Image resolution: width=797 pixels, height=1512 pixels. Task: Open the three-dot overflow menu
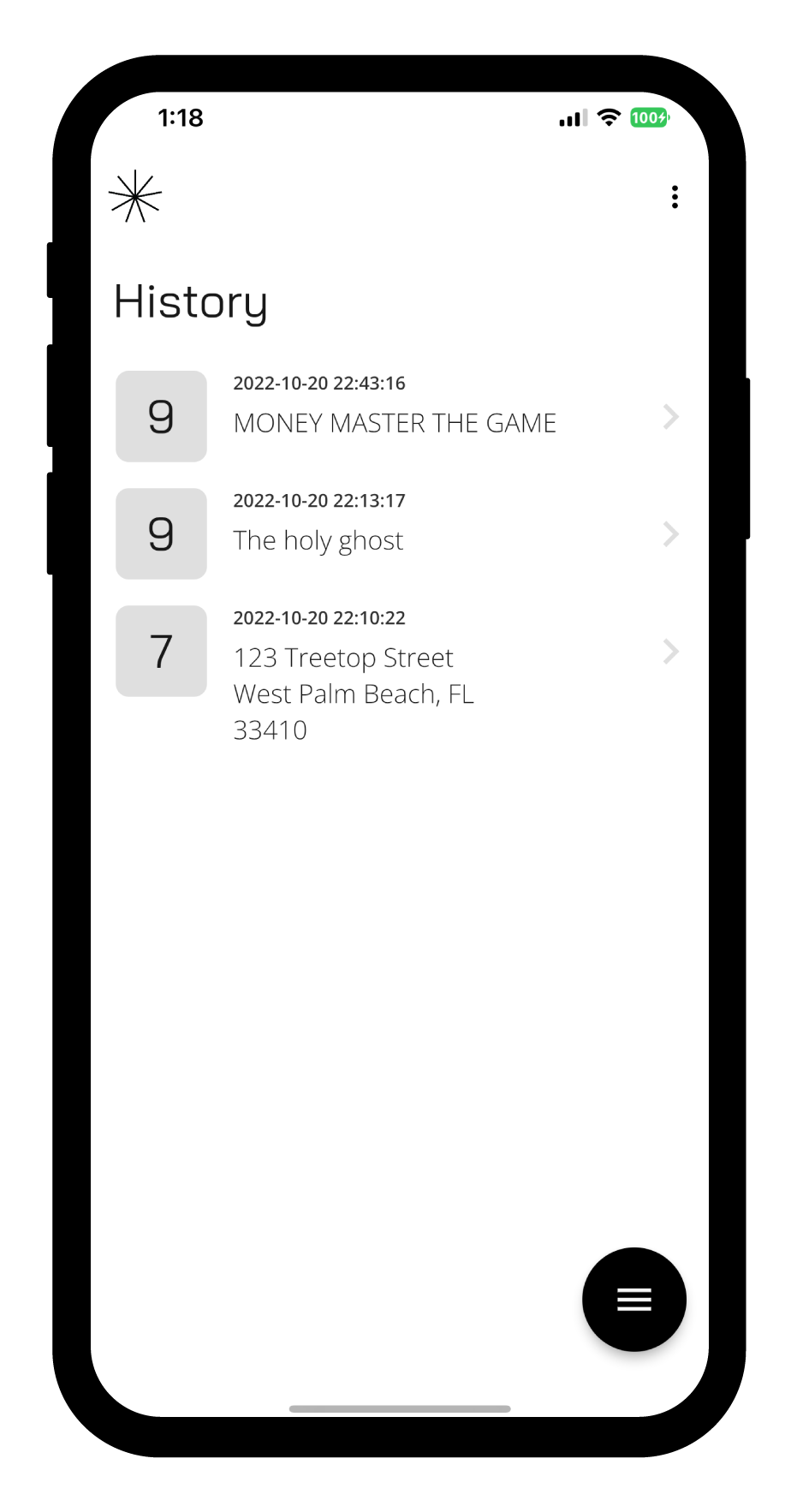tap(675, 197)
